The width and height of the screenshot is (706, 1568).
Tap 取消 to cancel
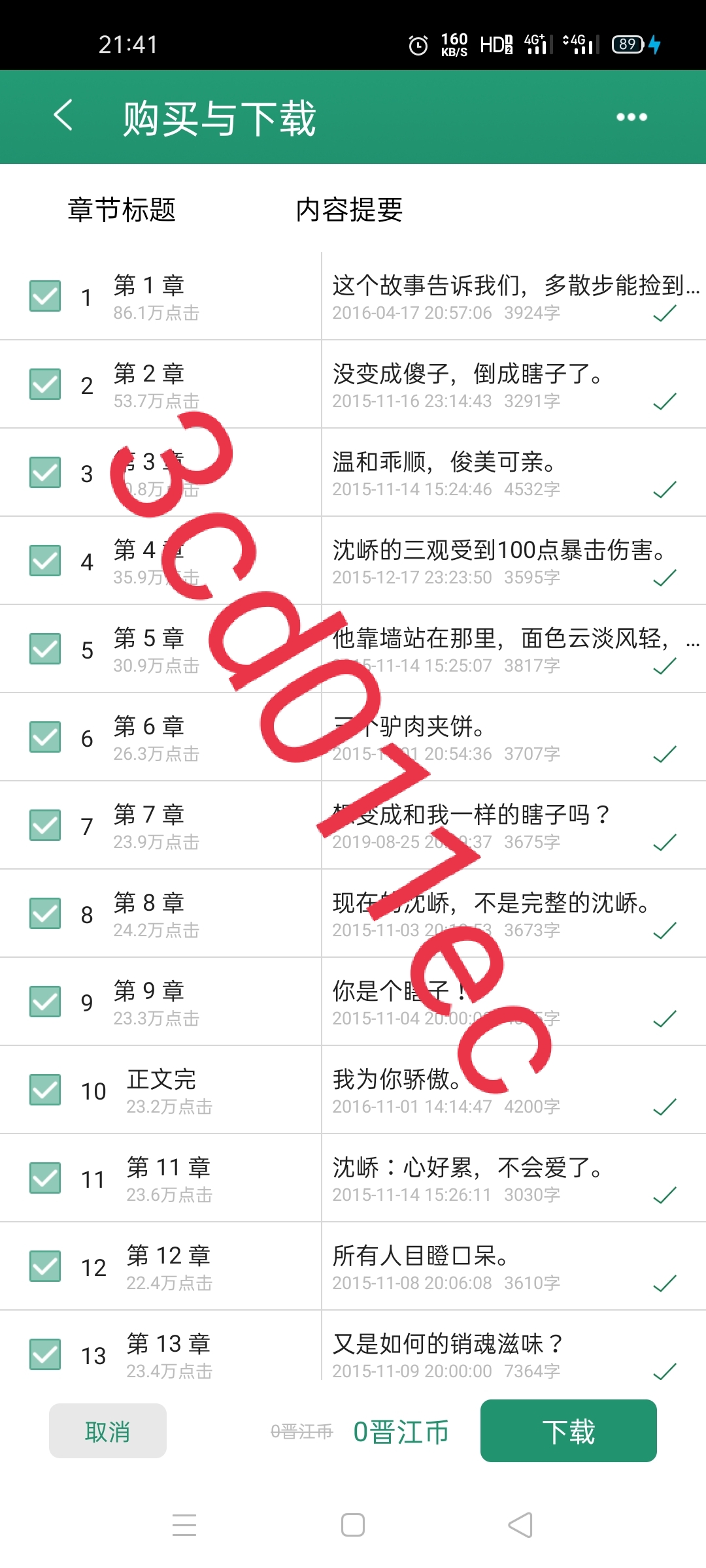[x=108, y=1431]
